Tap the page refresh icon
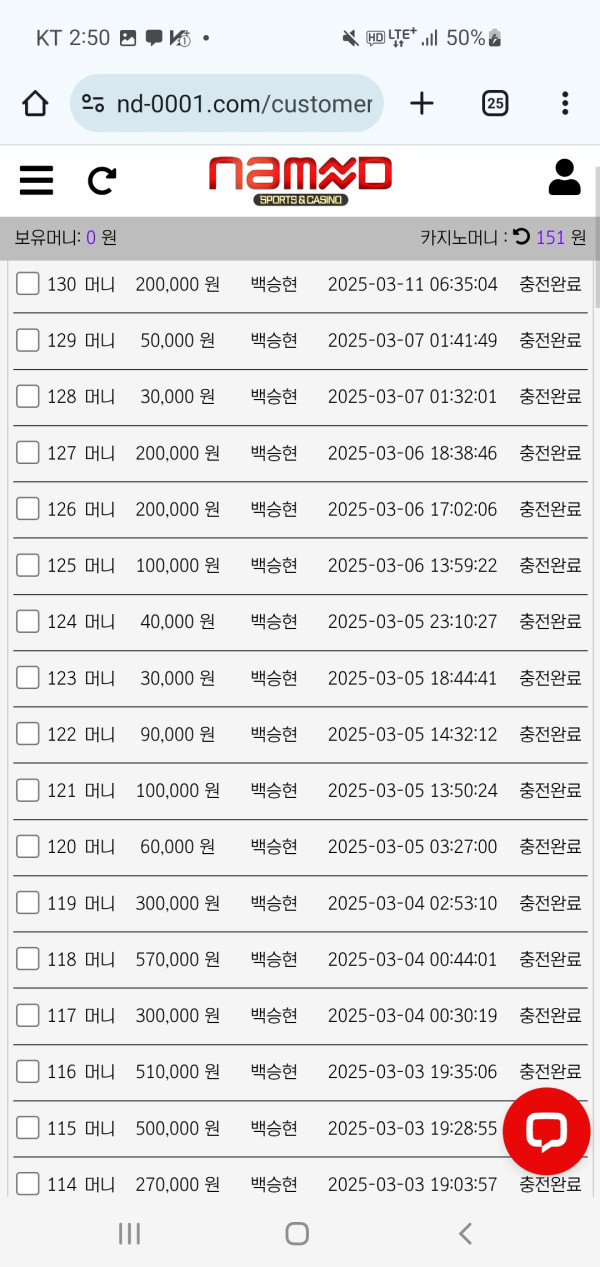 [x=102, y=180]
